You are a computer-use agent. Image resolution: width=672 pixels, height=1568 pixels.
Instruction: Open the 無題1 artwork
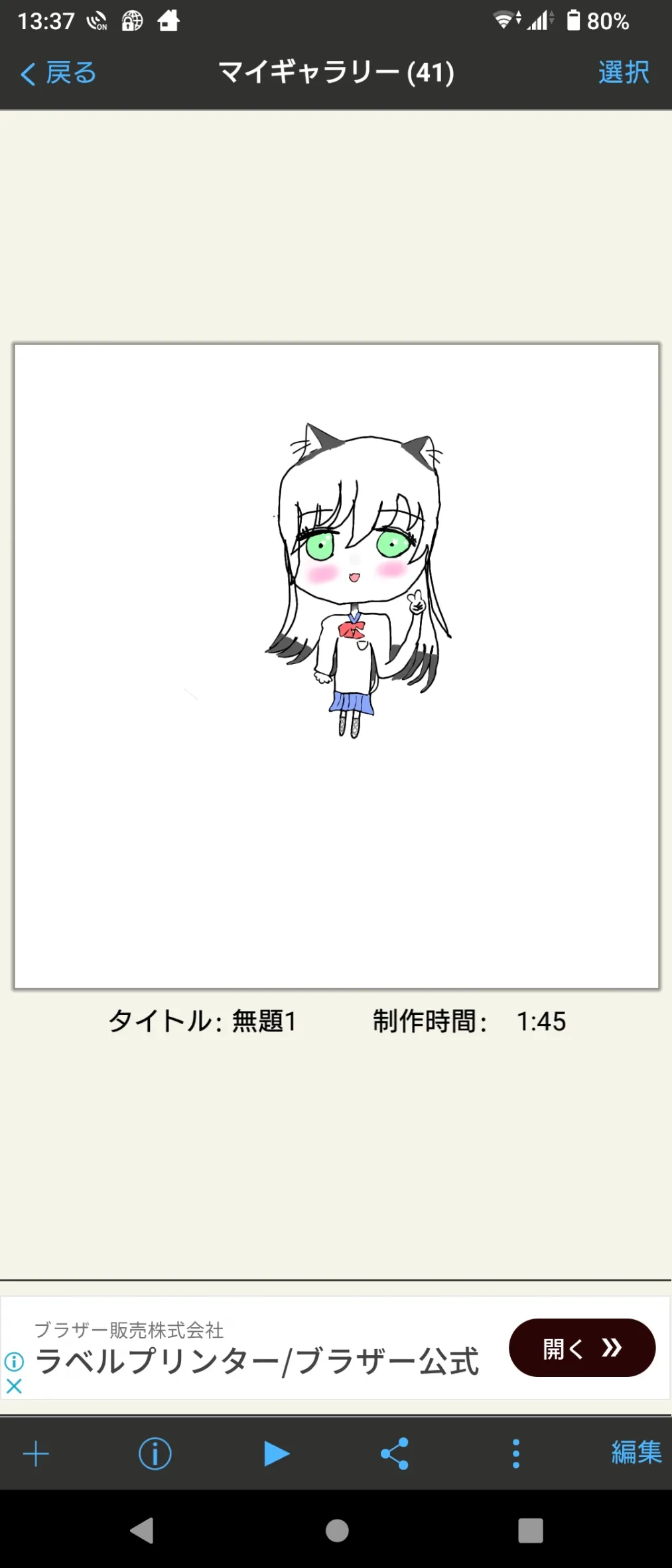[336, 666]
